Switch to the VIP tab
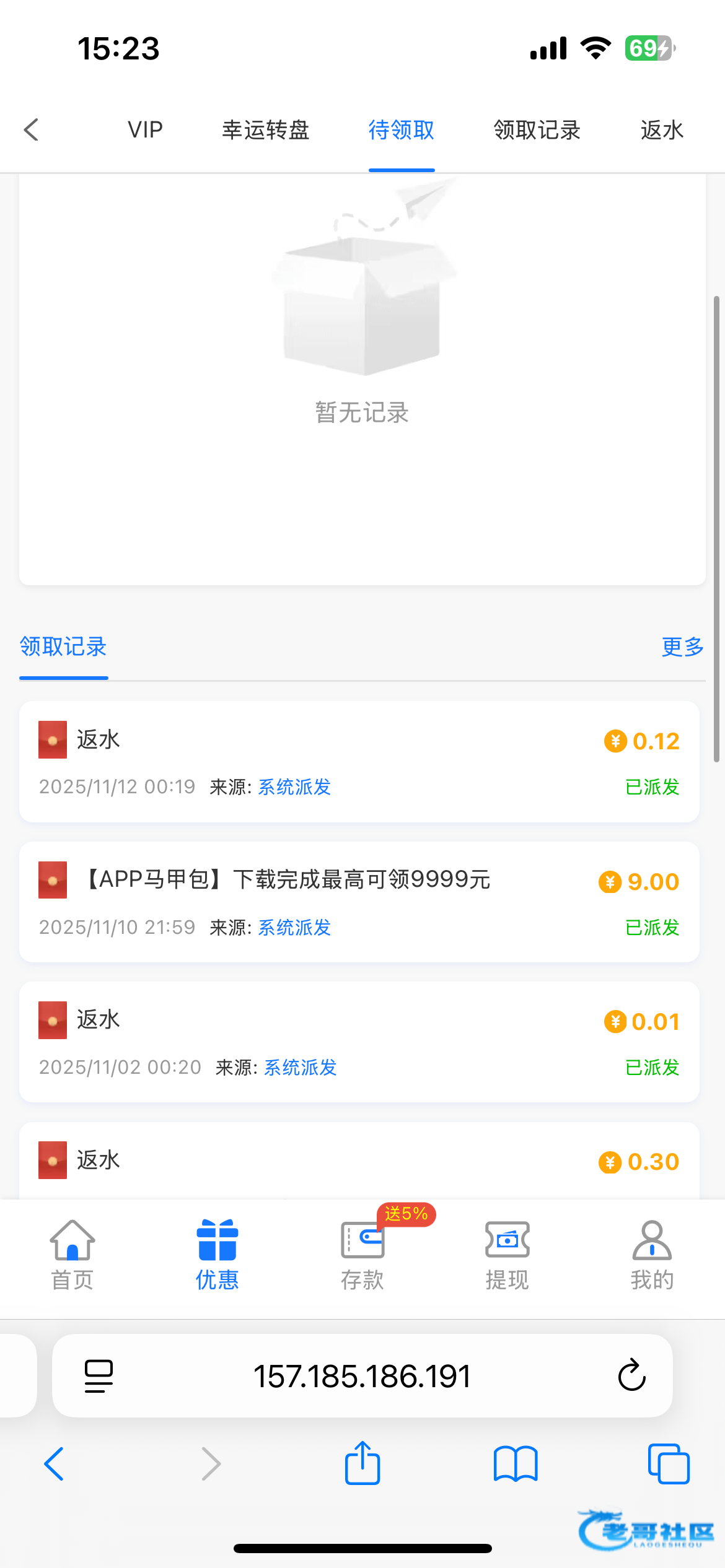Image resolution: width=725 pixels, height=1568 pixels. click(x=145, y=130)
